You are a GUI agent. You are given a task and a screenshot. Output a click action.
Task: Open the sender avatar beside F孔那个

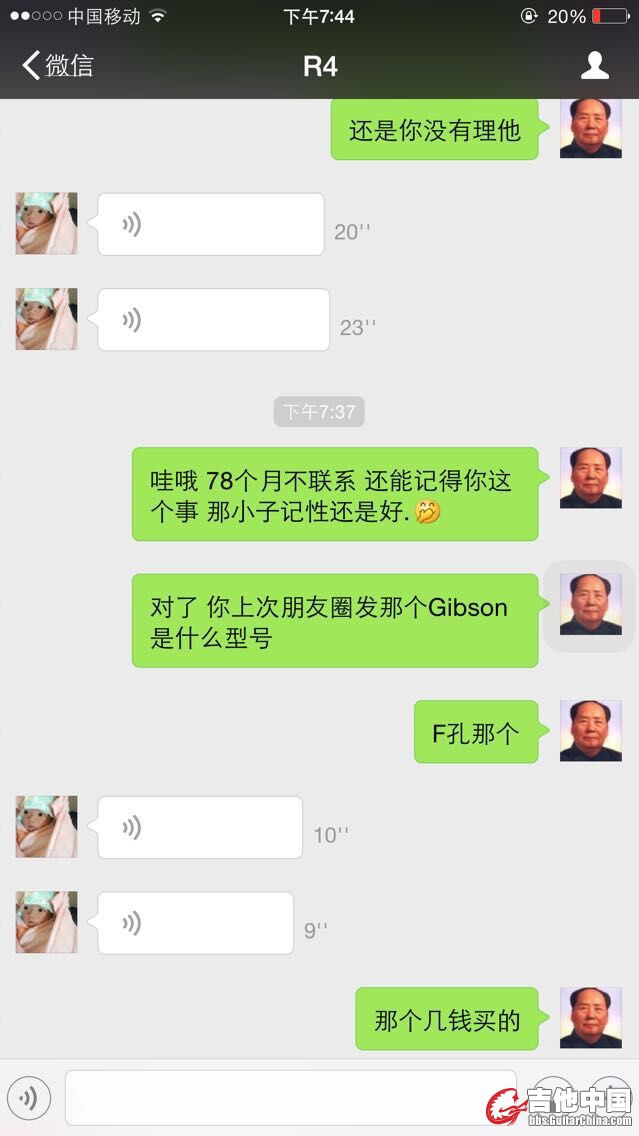pyautogui.click(x=590, y=731)
